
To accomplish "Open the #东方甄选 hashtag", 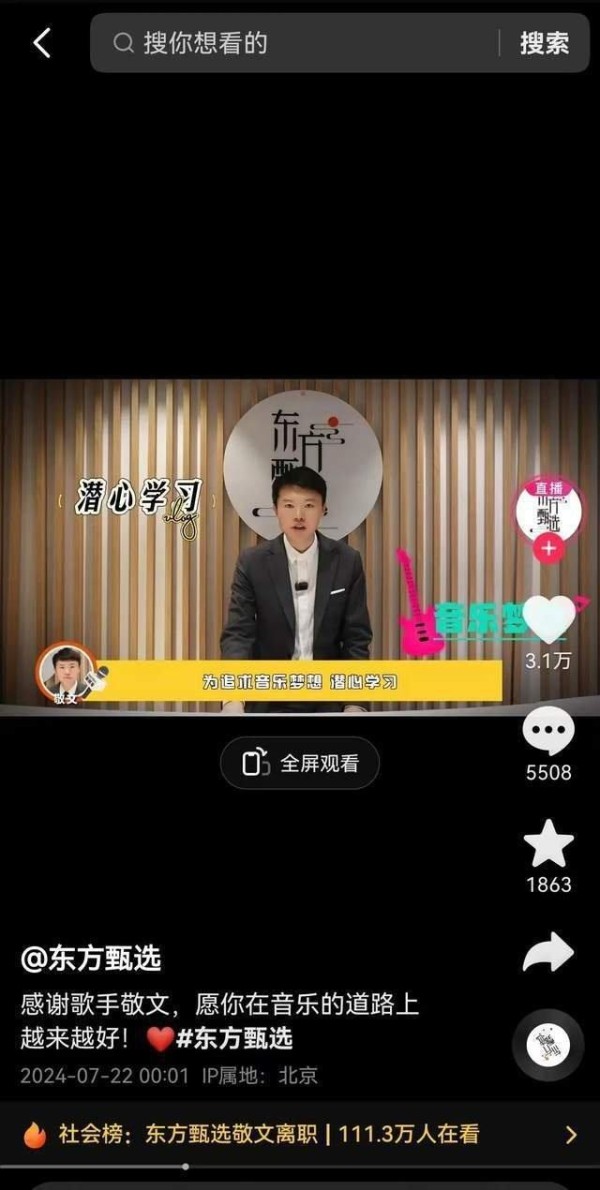I will [234, 1038].
